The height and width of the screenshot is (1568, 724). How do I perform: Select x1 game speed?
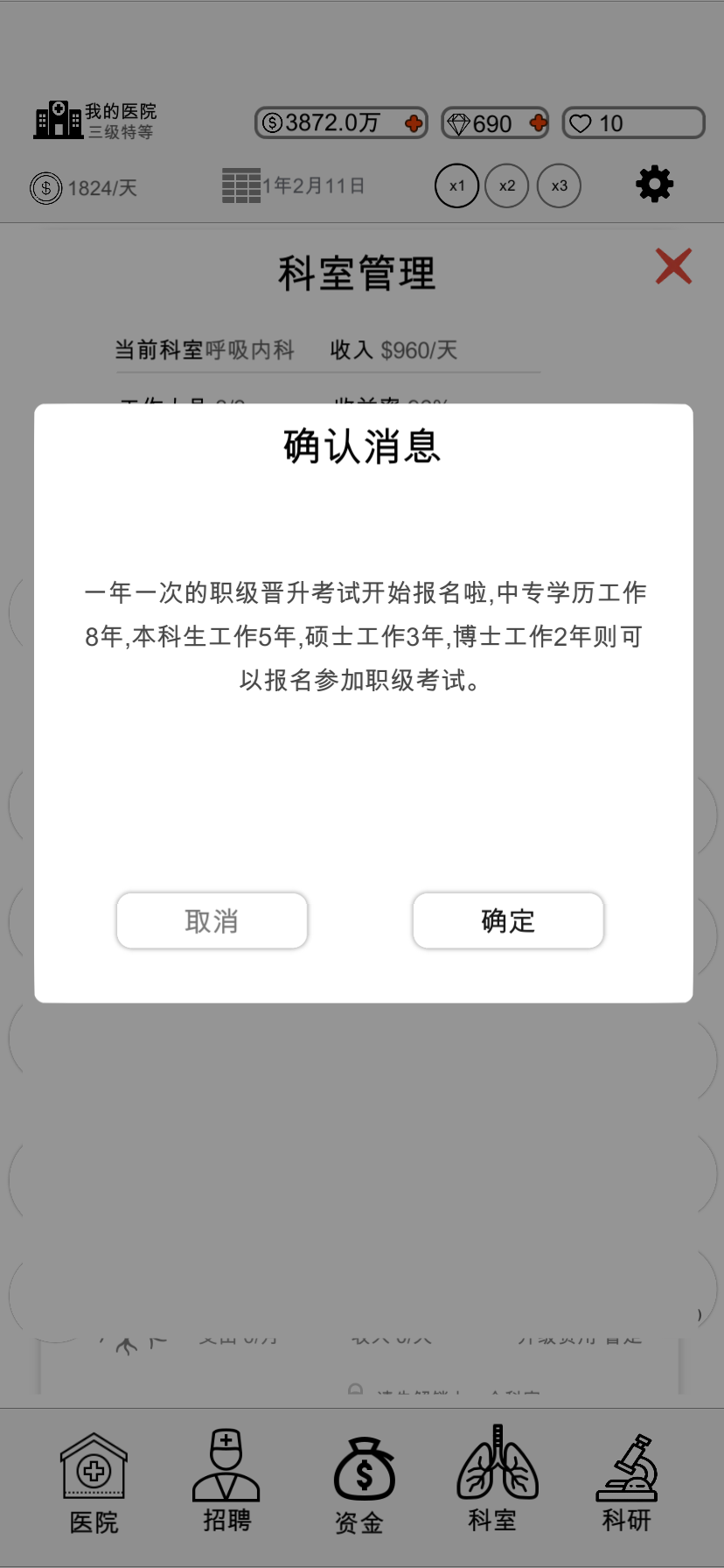(456, 185)
